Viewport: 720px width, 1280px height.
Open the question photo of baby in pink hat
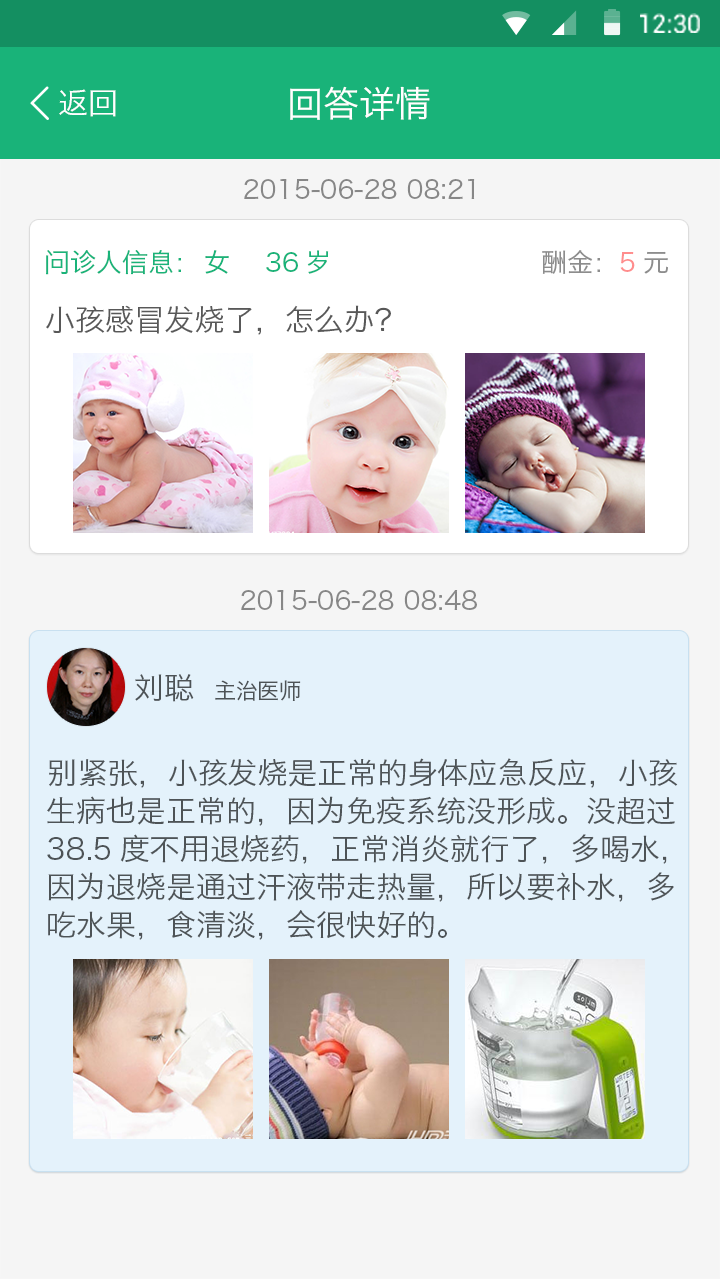pyautogui.click(x=163, y=443)
